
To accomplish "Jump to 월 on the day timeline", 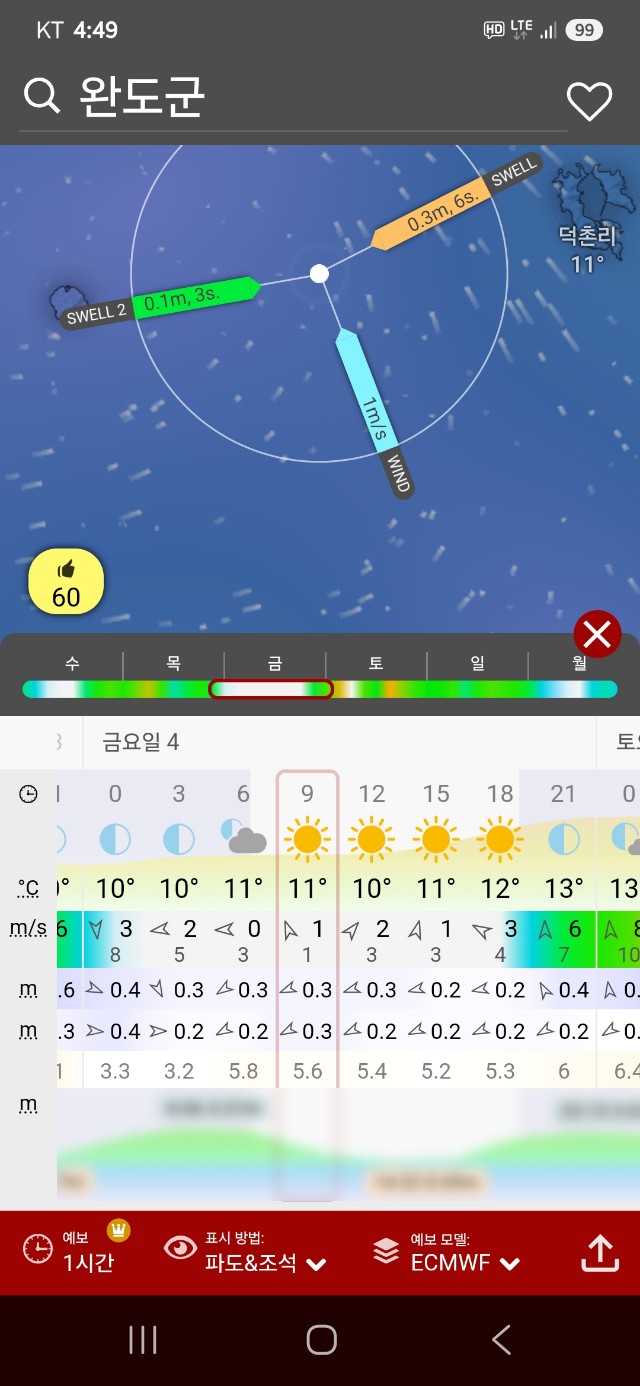I will 578,663.
